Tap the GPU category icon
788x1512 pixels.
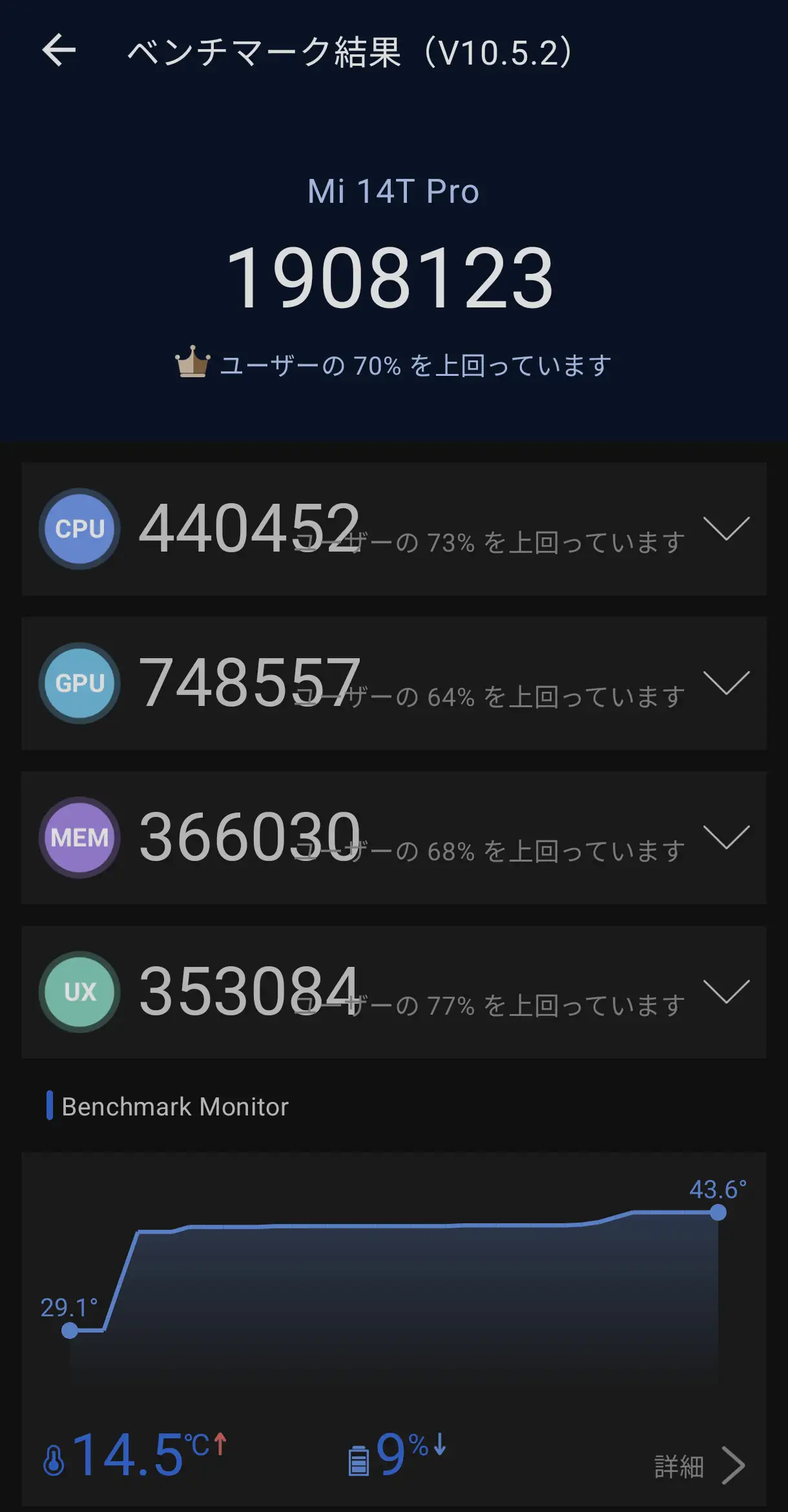(78, 683)
